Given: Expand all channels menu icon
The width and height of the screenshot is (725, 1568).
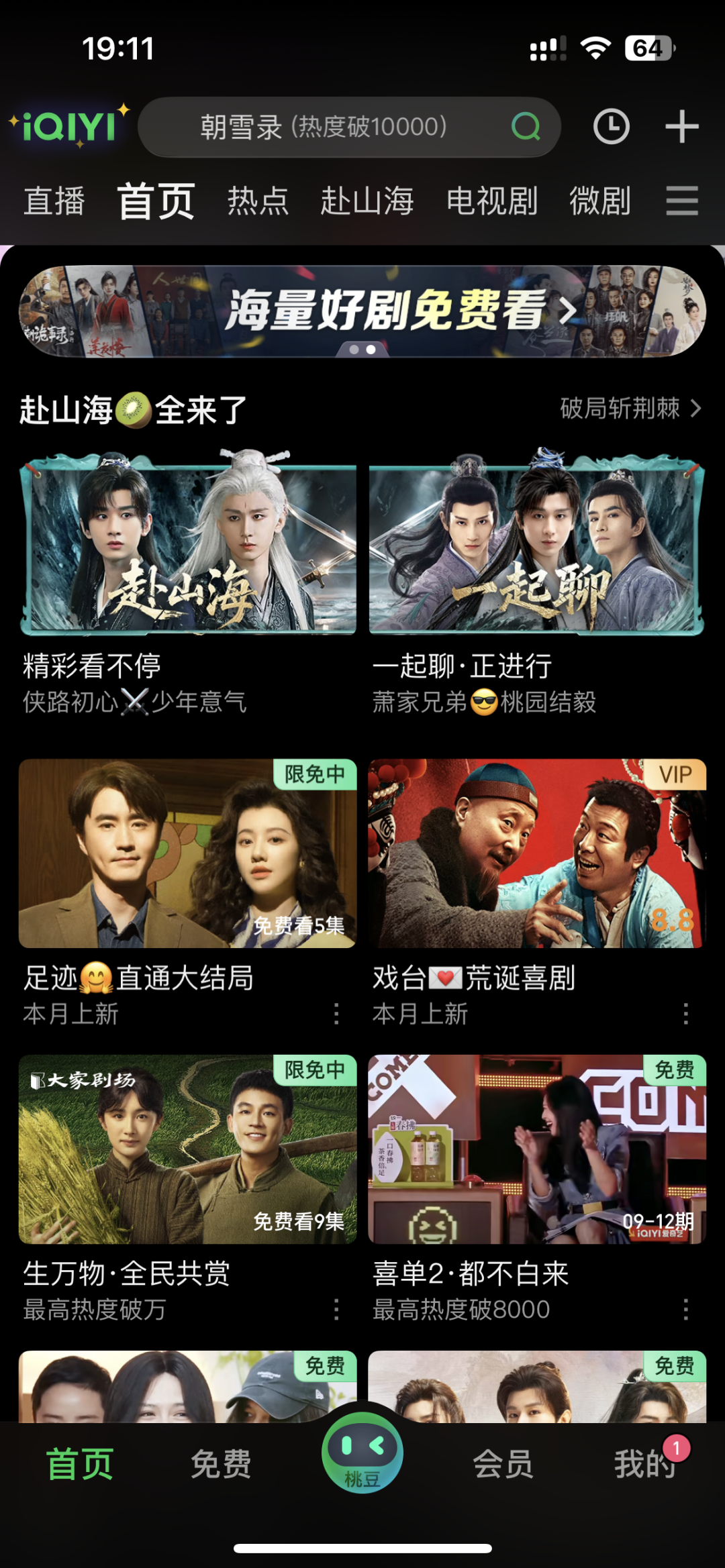Looking at the screenshot, I should (x=682, y=201).
